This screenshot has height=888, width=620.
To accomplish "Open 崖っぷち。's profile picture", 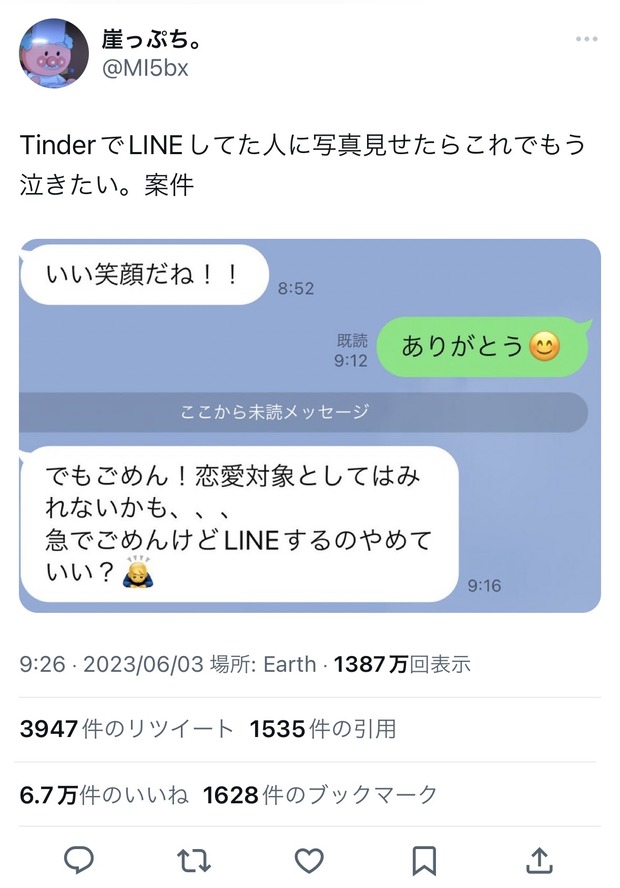I will click(x=54, y=53).
